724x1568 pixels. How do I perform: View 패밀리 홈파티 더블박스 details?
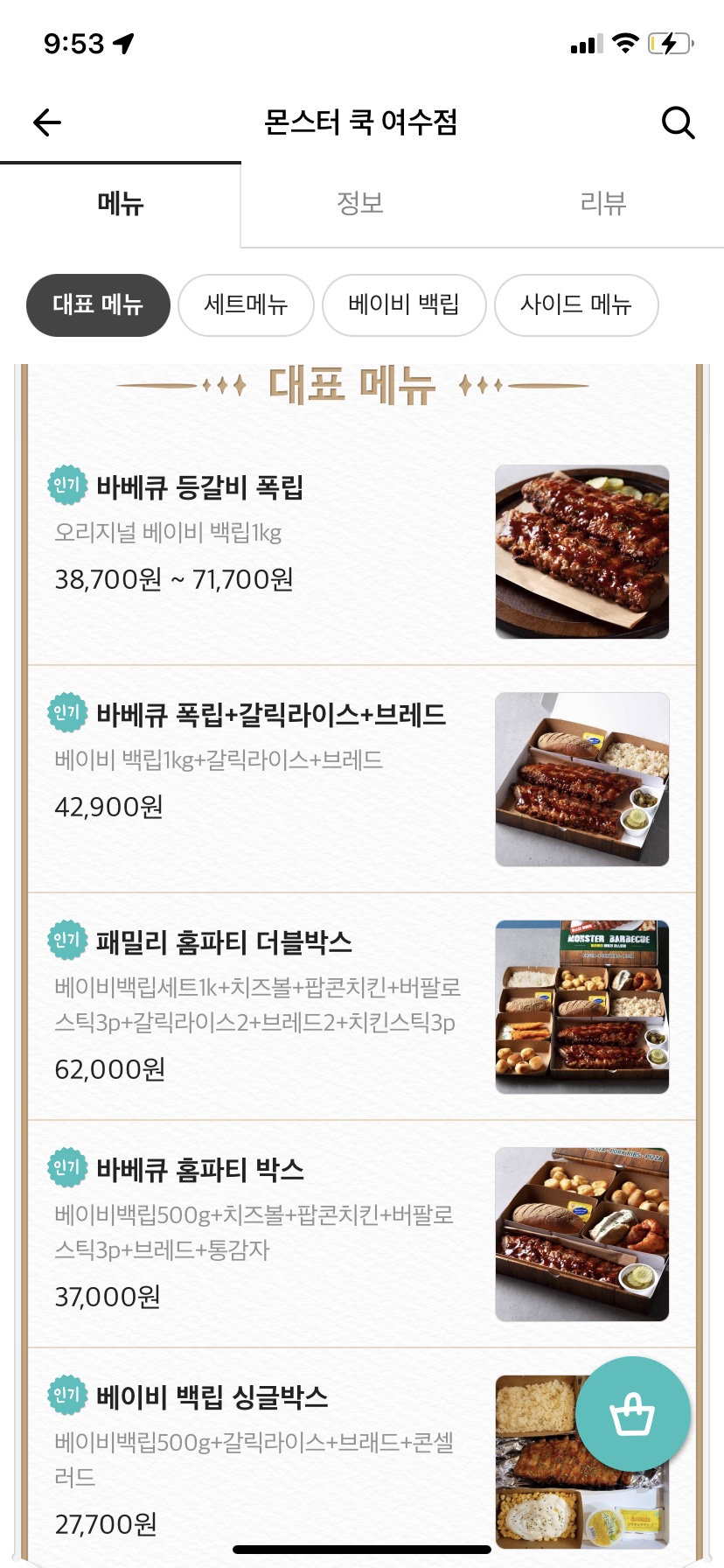click(224, 942)
